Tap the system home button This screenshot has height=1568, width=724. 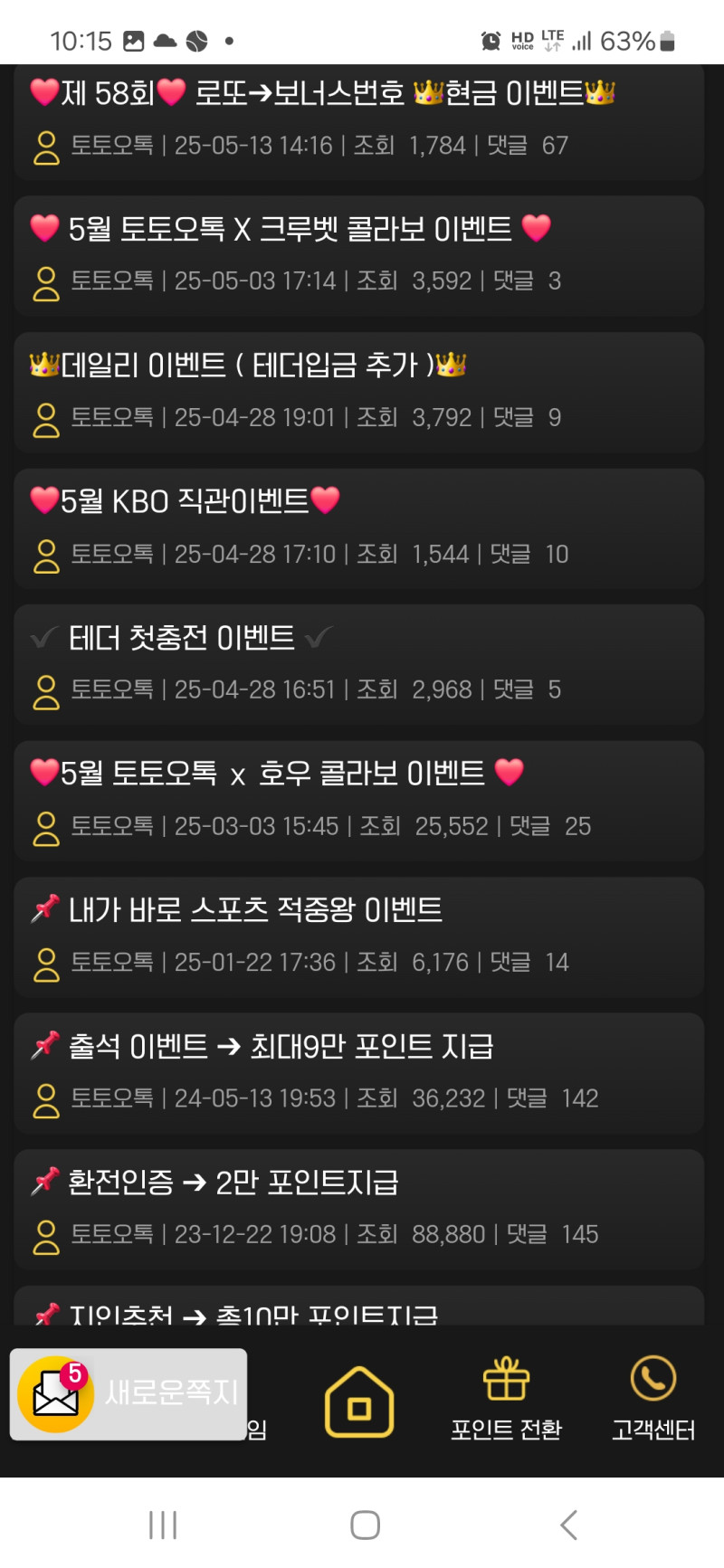tap(365, 1525)
